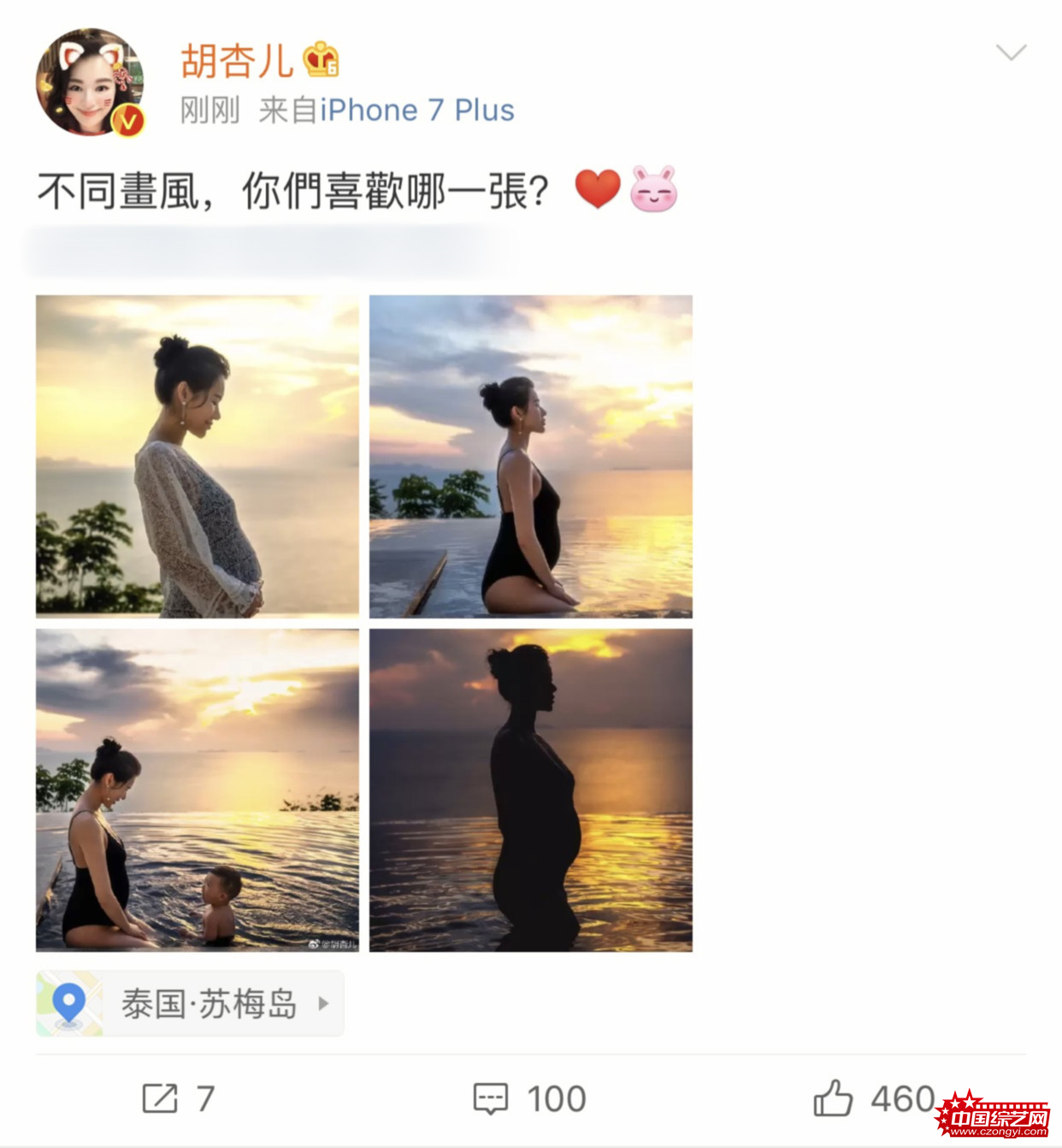View the kneeling black swimsuit sunset photo

tap(530, 456)
